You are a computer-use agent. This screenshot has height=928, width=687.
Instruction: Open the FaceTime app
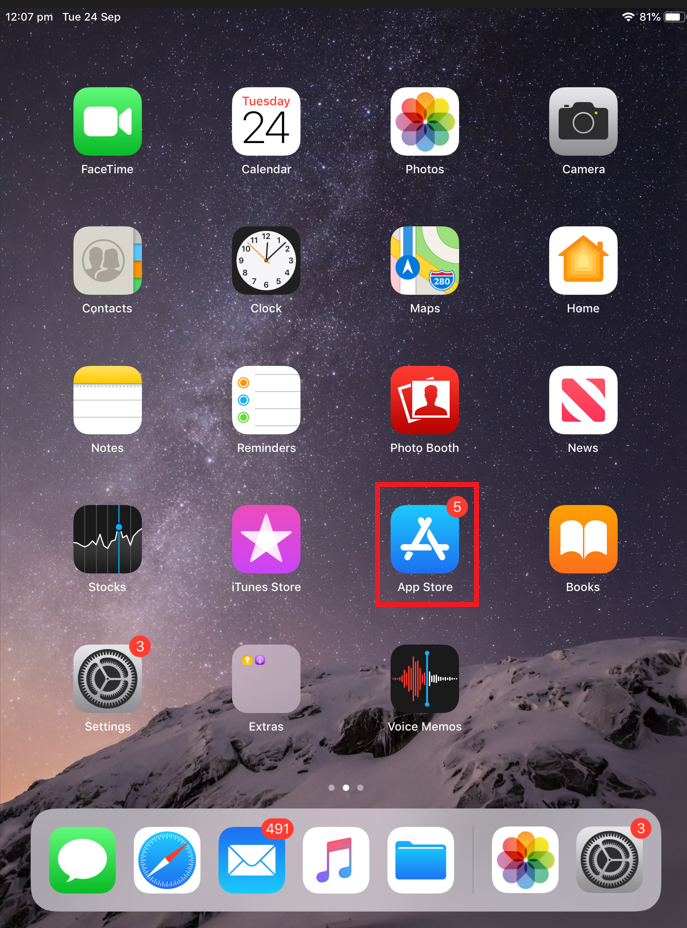[x=107, y=122]
